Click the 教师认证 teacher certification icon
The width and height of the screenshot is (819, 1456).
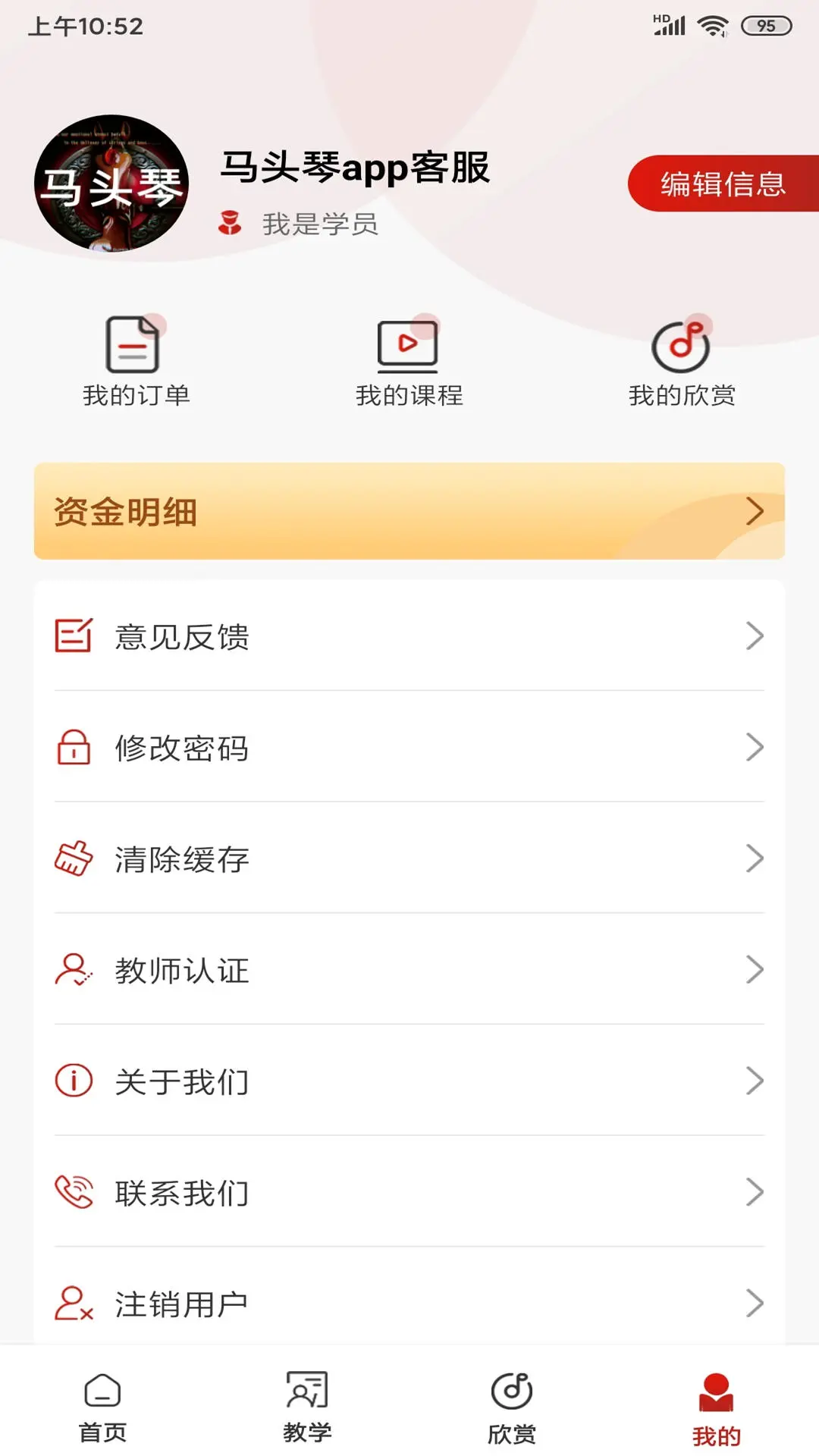(x=73, y=970)
